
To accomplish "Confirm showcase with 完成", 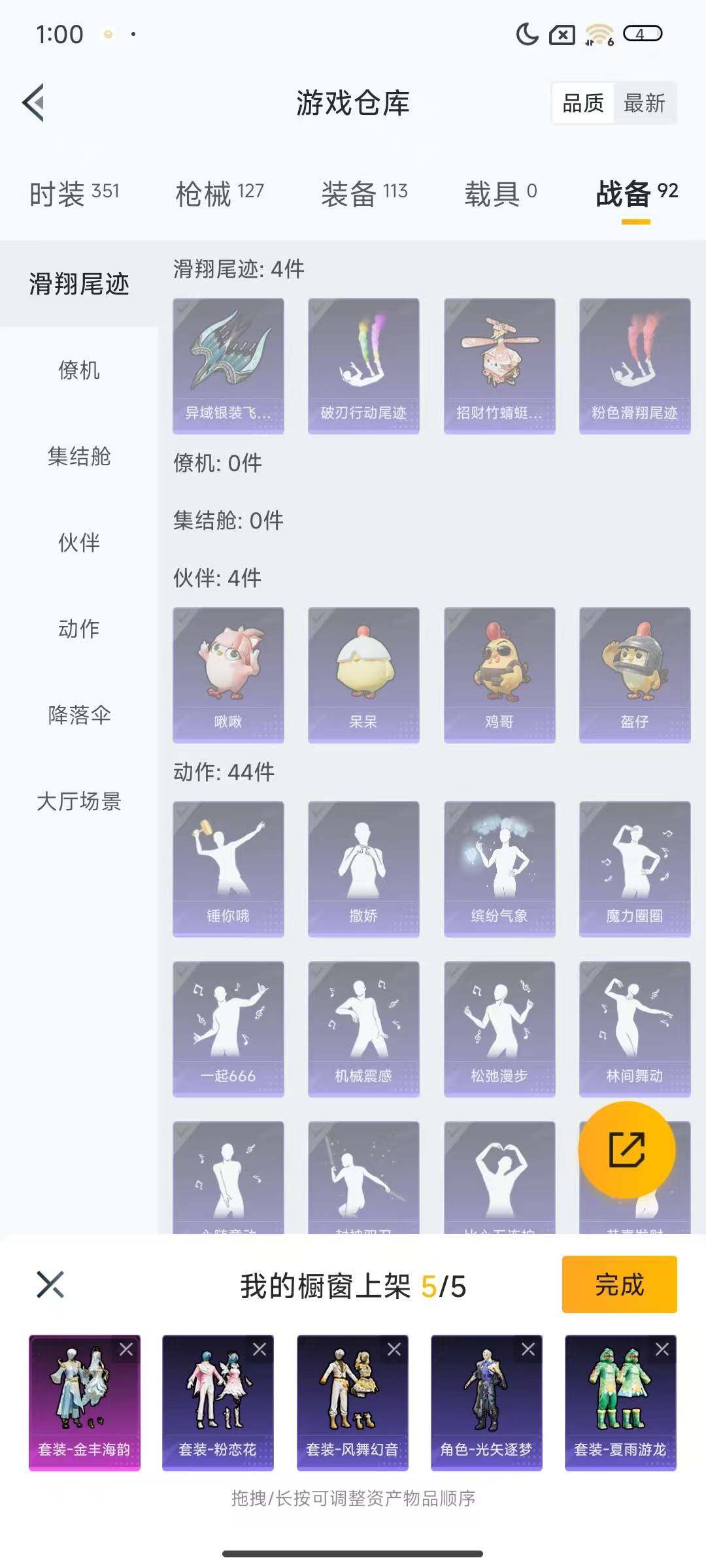I will click(619, 1284).
